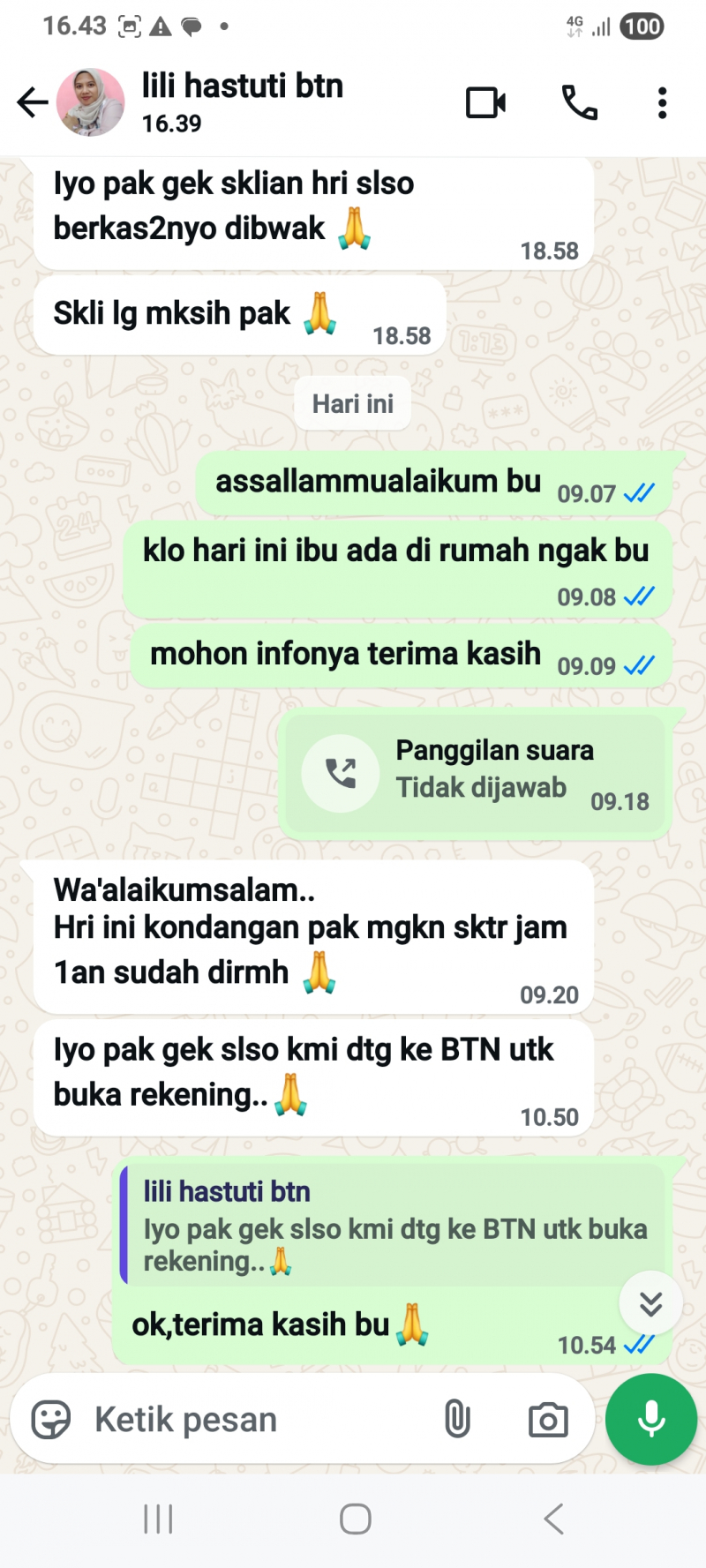Viewport: 706px width, 1568px height.
Task: Focus the Ketik pesan field
Action: click(x=256, y=1420)
